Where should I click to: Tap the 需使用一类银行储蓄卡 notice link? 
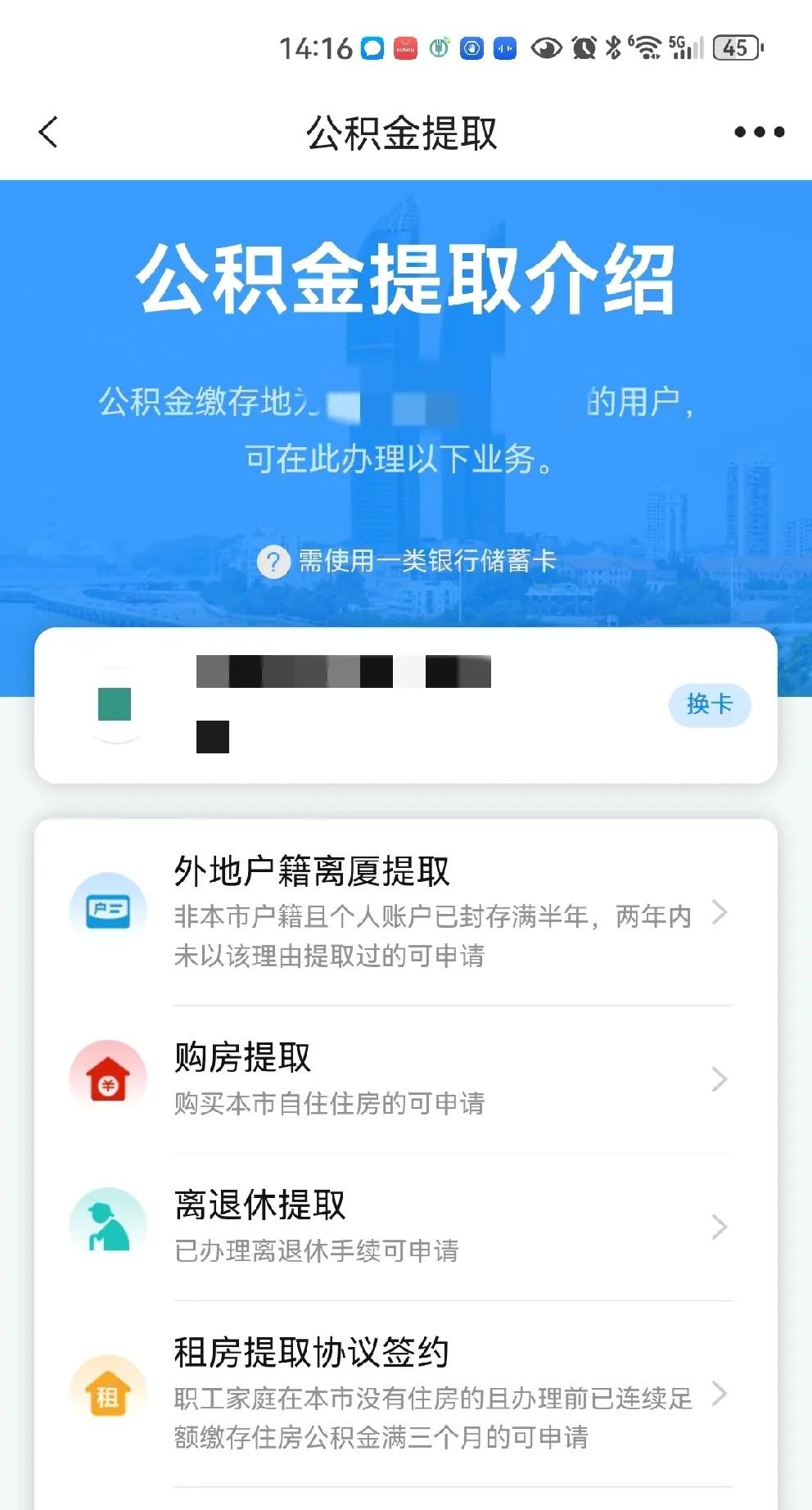click(426, 562)
